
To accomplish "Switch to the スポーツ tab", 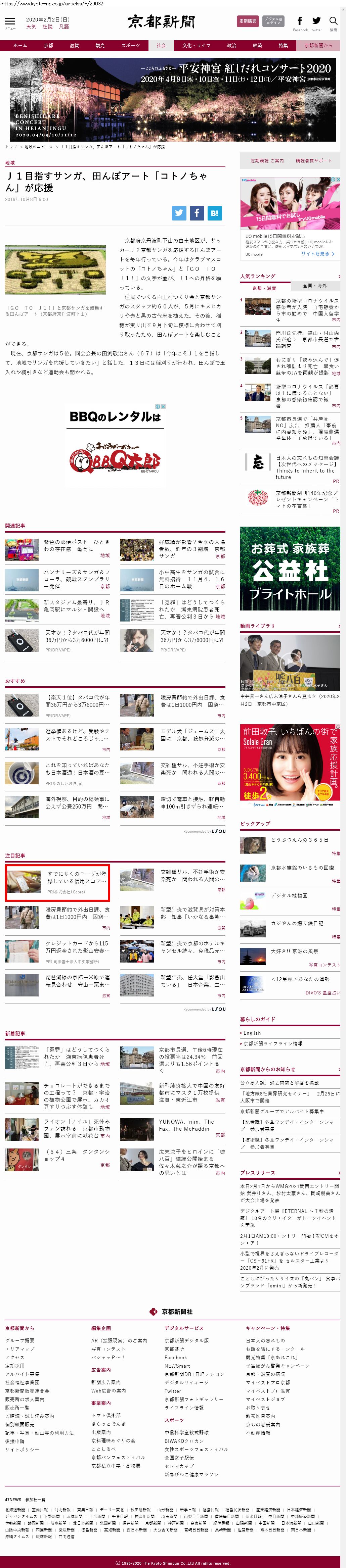I will 130,46.
